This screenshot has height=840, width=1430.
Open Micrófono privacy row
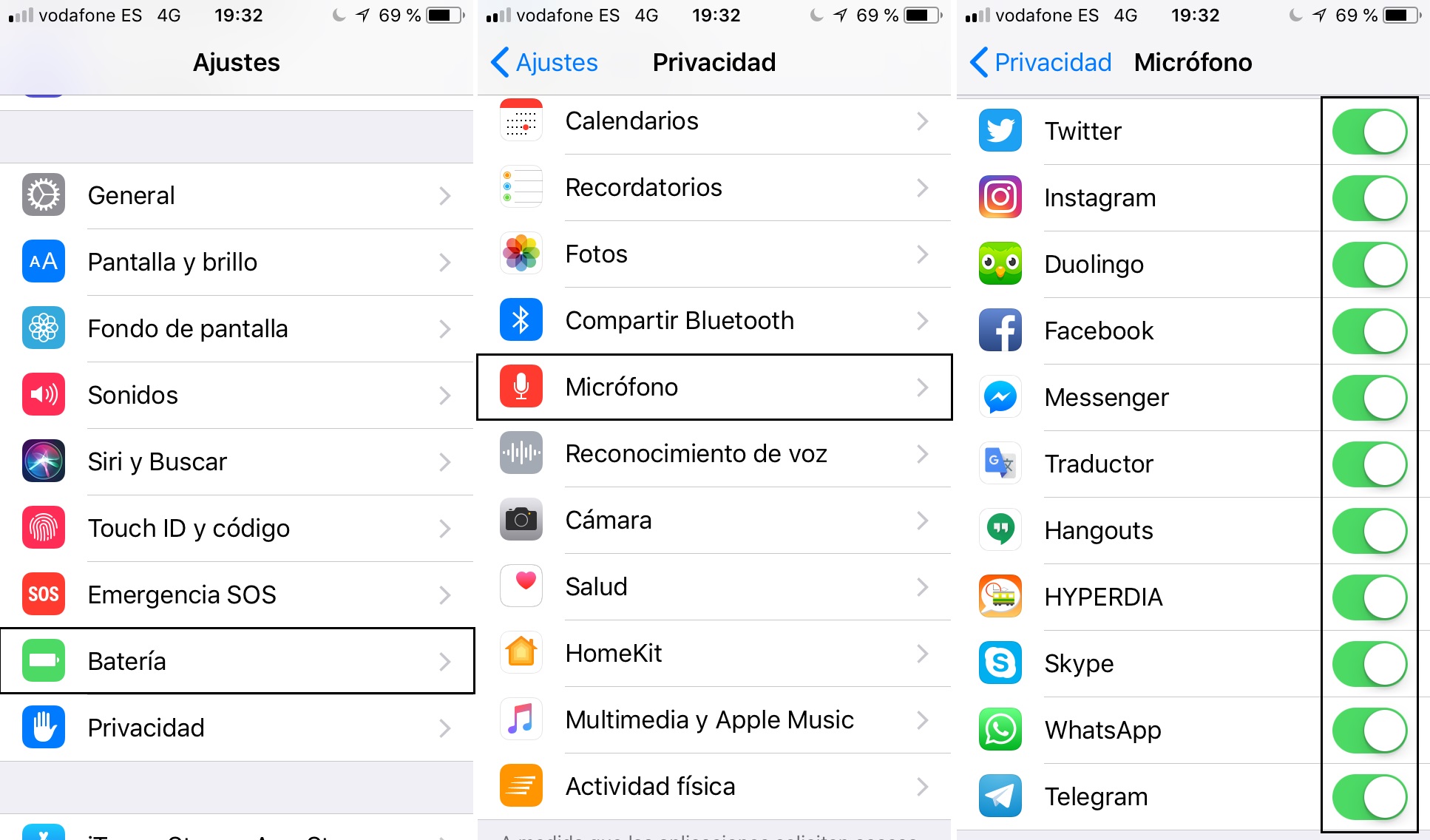click(714, 387)
